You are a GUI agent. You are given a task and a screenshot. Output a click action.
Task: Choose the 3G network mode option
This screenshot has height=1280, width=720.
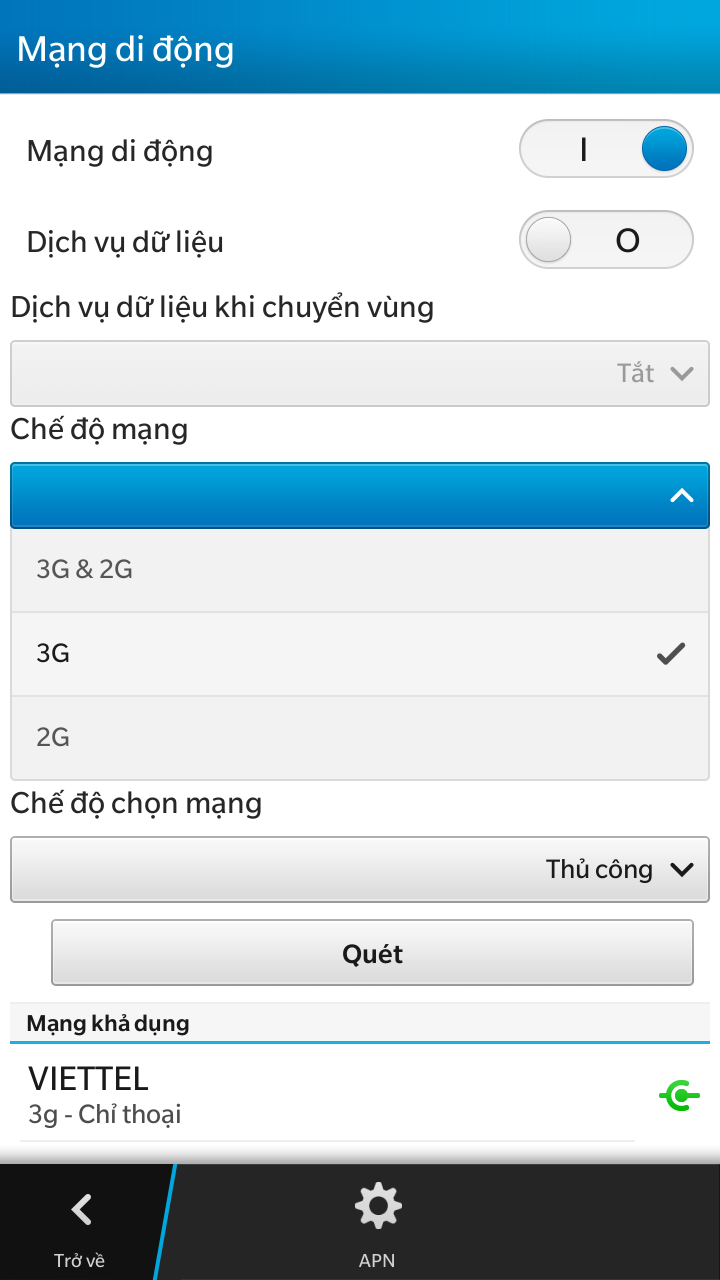(360, 654)
